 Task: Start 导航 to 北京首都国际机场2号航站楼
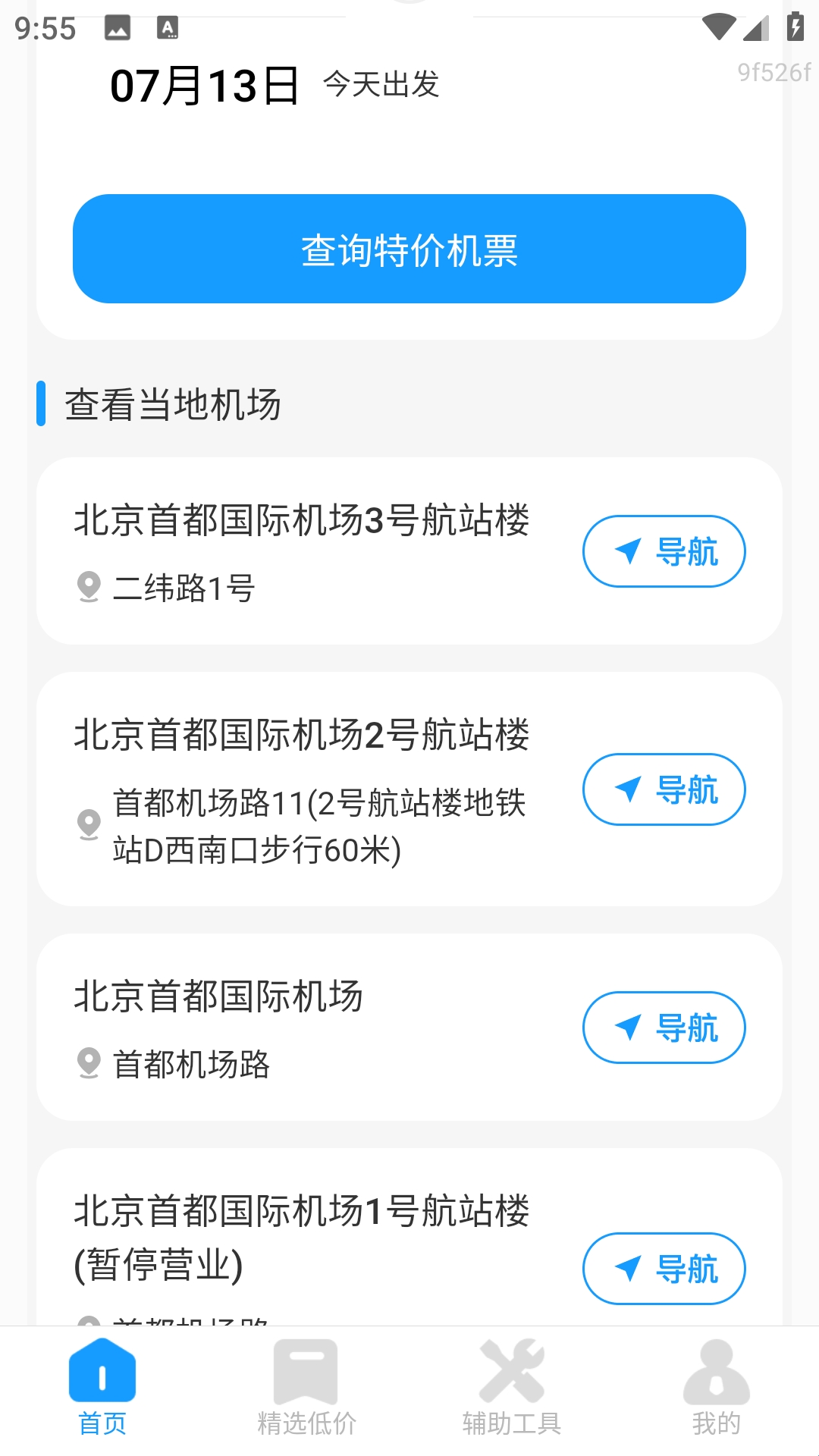(x=664, y=789)
